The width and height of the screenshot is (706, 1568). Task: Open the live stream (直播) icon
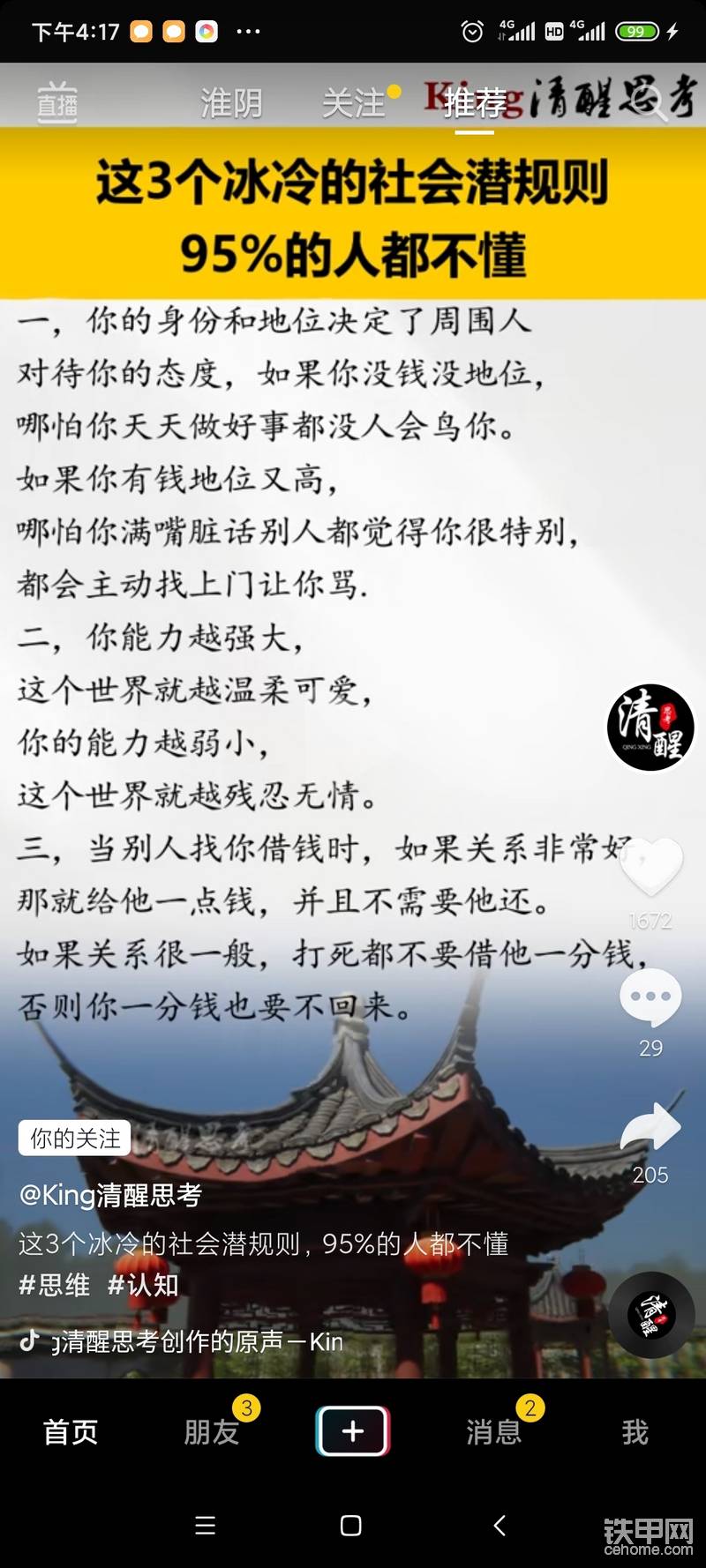(x=57, y=103)
